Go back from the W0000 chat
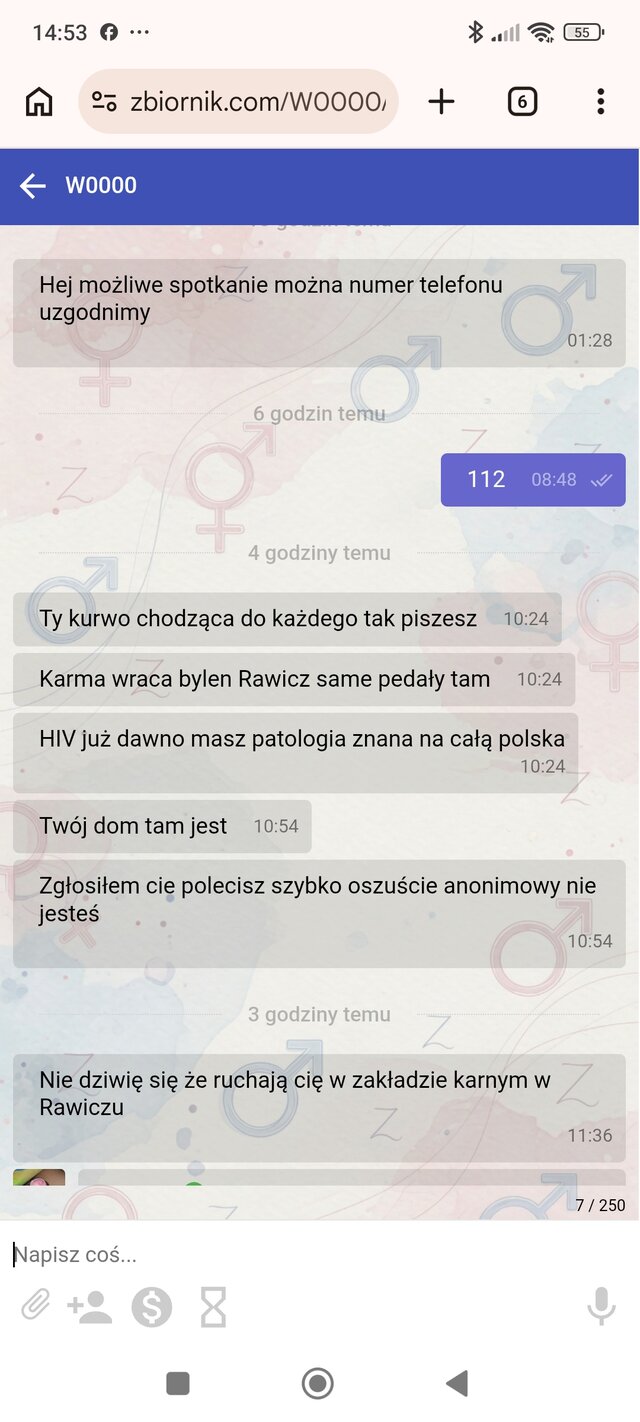The height and width of the screenshot is (1422, 640). pyautogui.click(x=33, y=186)
